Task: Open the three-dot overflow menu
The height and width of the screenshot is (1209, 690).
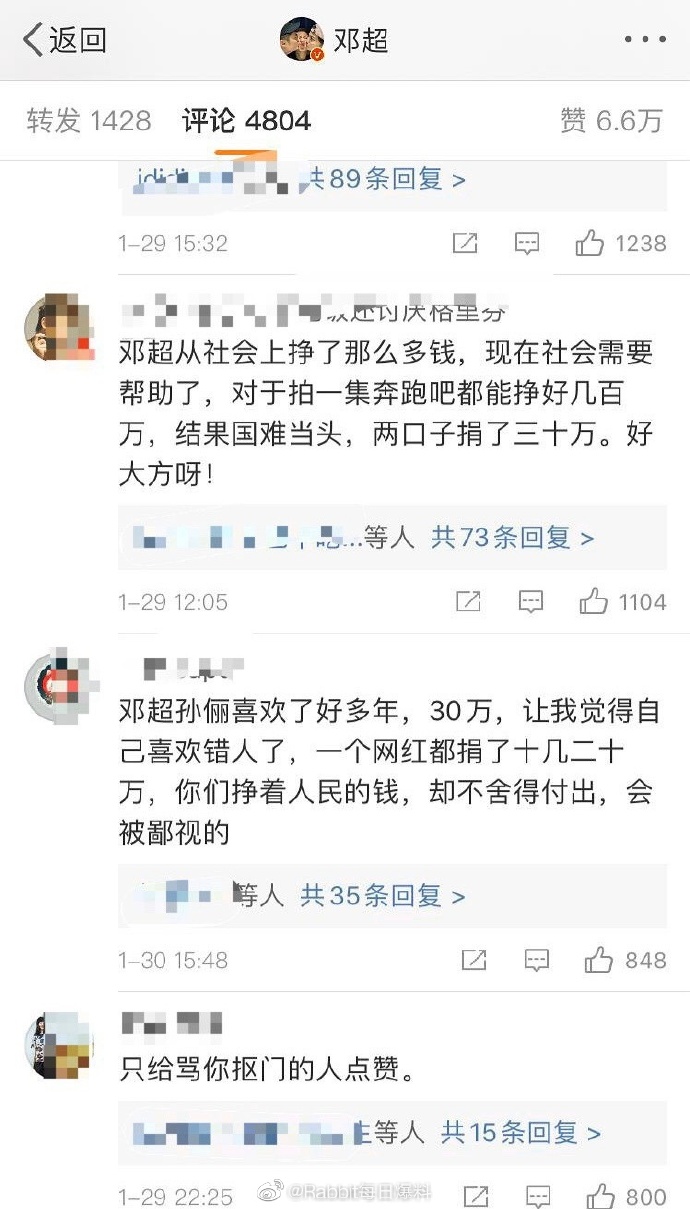Action: (645, 40)
